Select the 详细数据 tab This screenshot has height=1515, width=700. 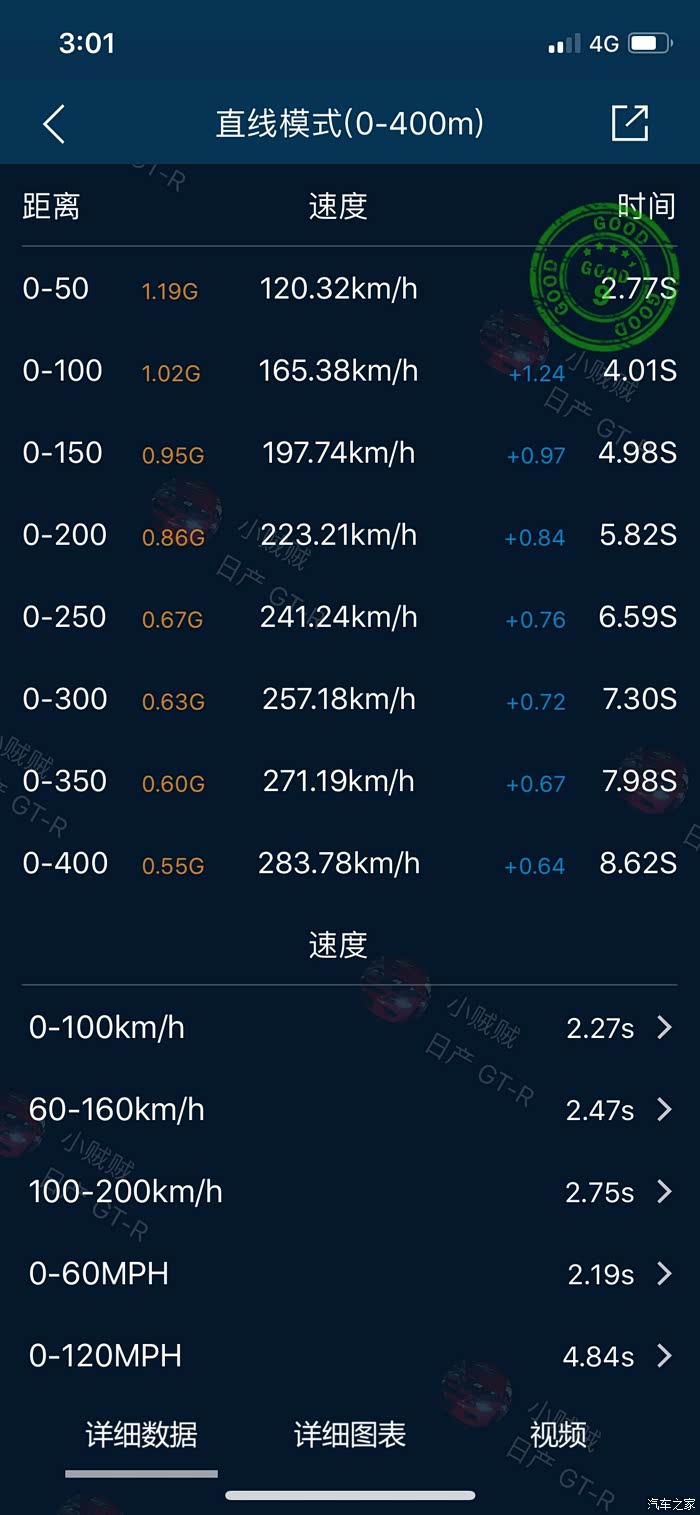tap(141, 1435)
